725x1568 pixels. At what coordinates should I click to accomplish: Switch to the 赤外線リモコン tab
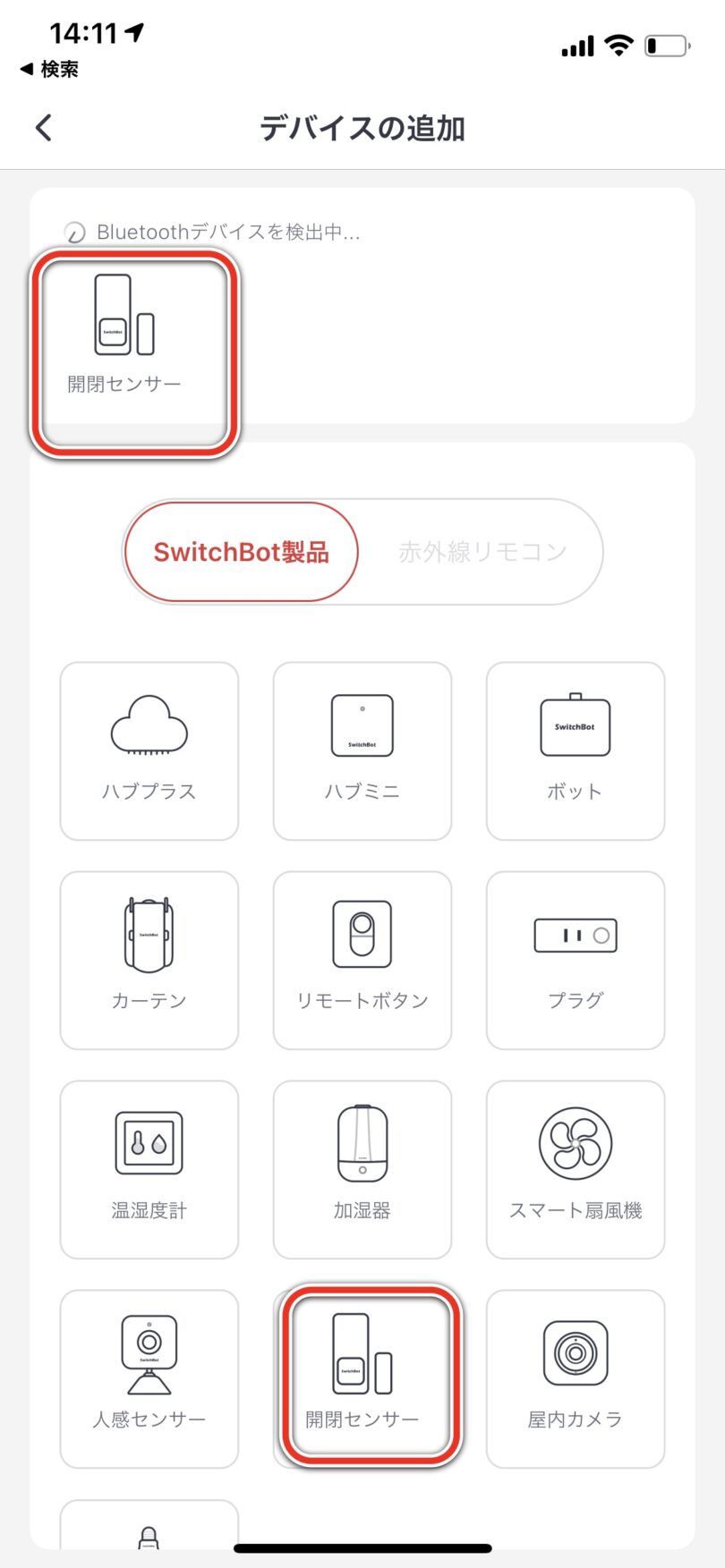click(x=482, y=552)
